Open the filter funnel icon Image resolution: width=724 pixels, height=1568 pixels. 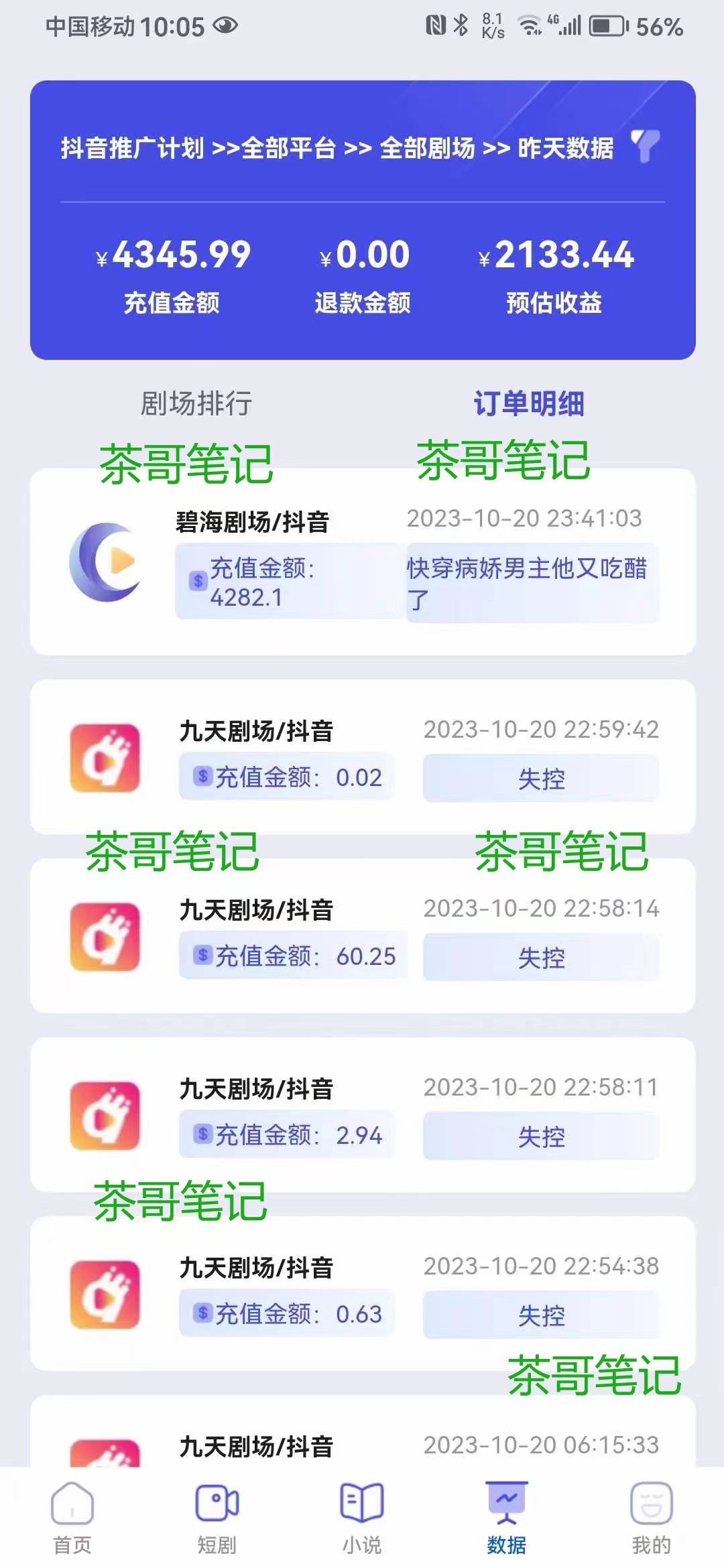[x=646, y=145]
